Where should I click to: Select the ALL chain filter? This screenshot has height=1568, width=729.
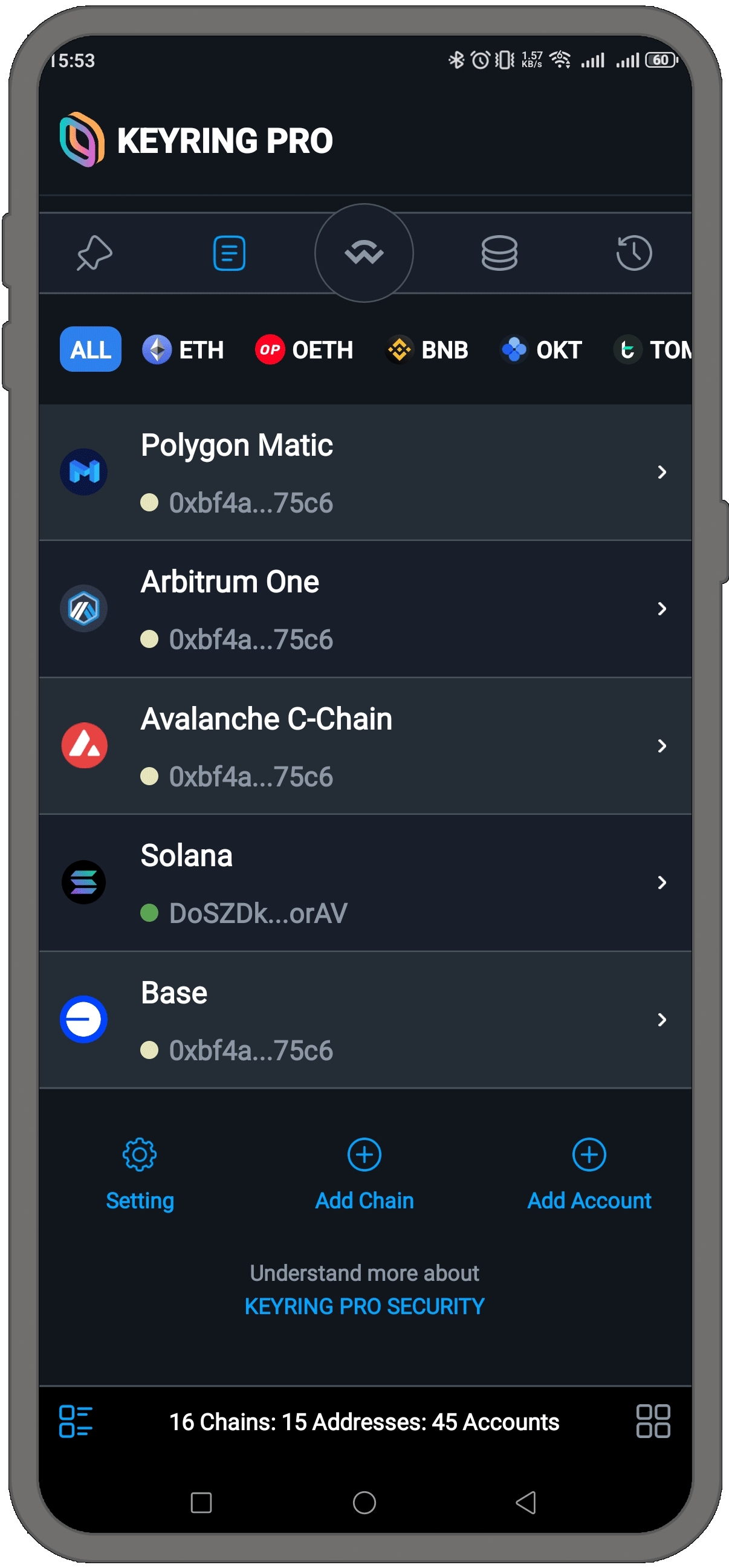(x=90, y=349)
